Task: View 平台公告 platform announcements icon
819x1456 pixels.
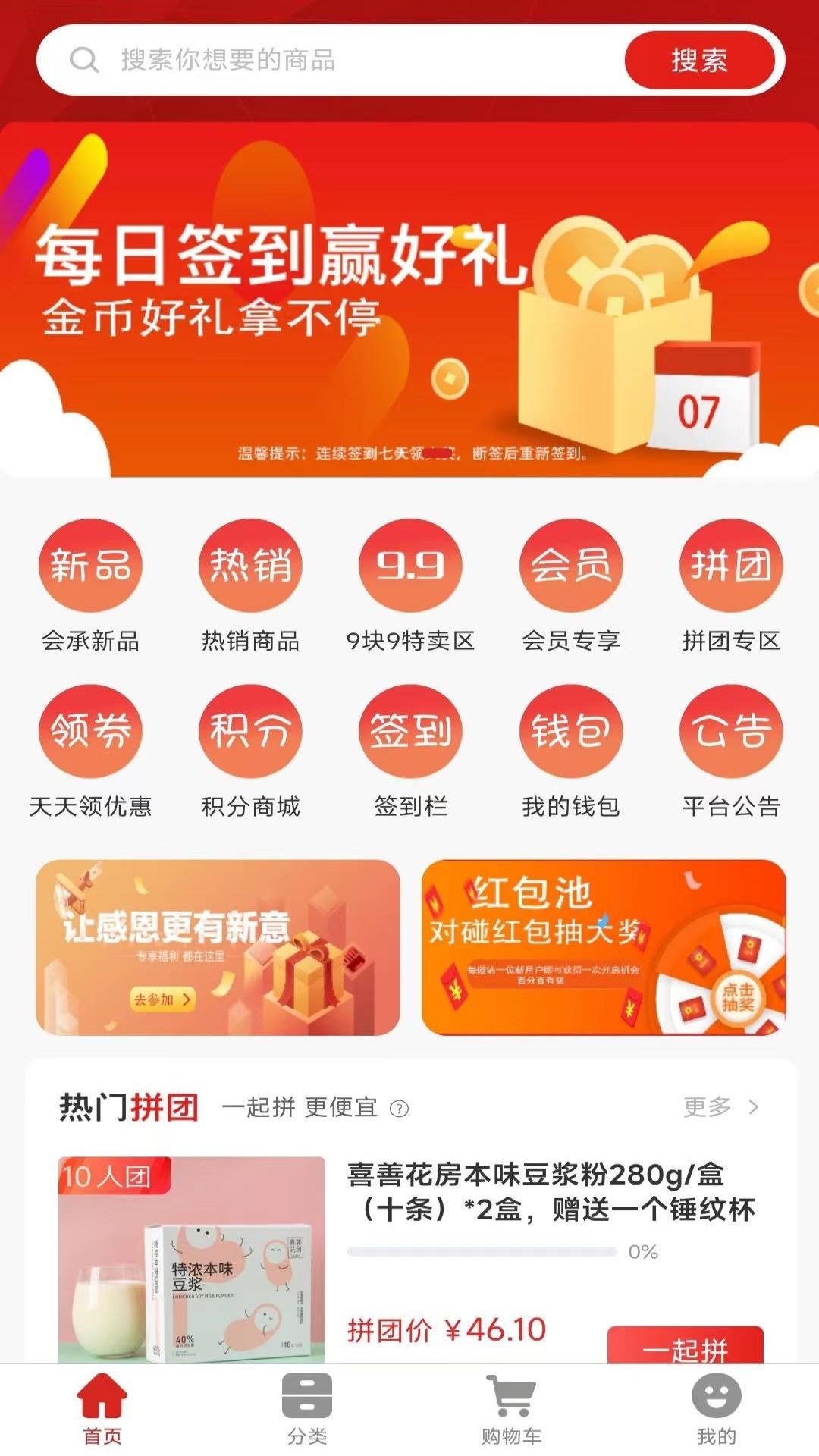Action: 730,731
